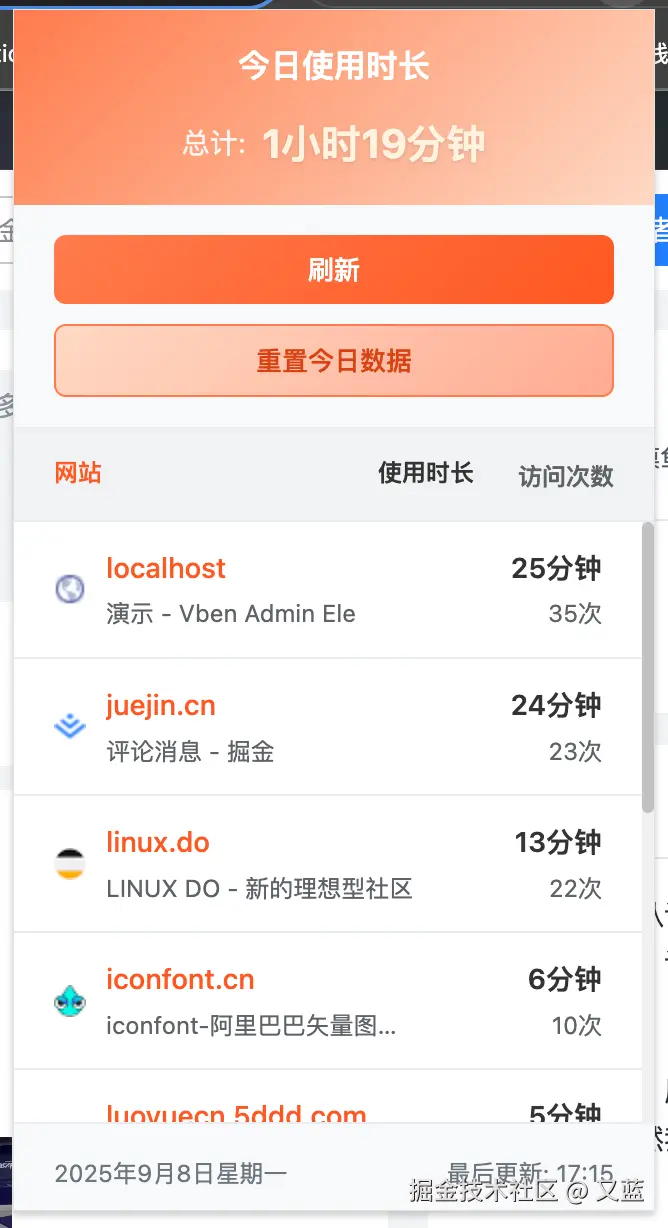Sort the list by 网站
This screenshot has height=1228, width=668.
click(x=78, y=473)
